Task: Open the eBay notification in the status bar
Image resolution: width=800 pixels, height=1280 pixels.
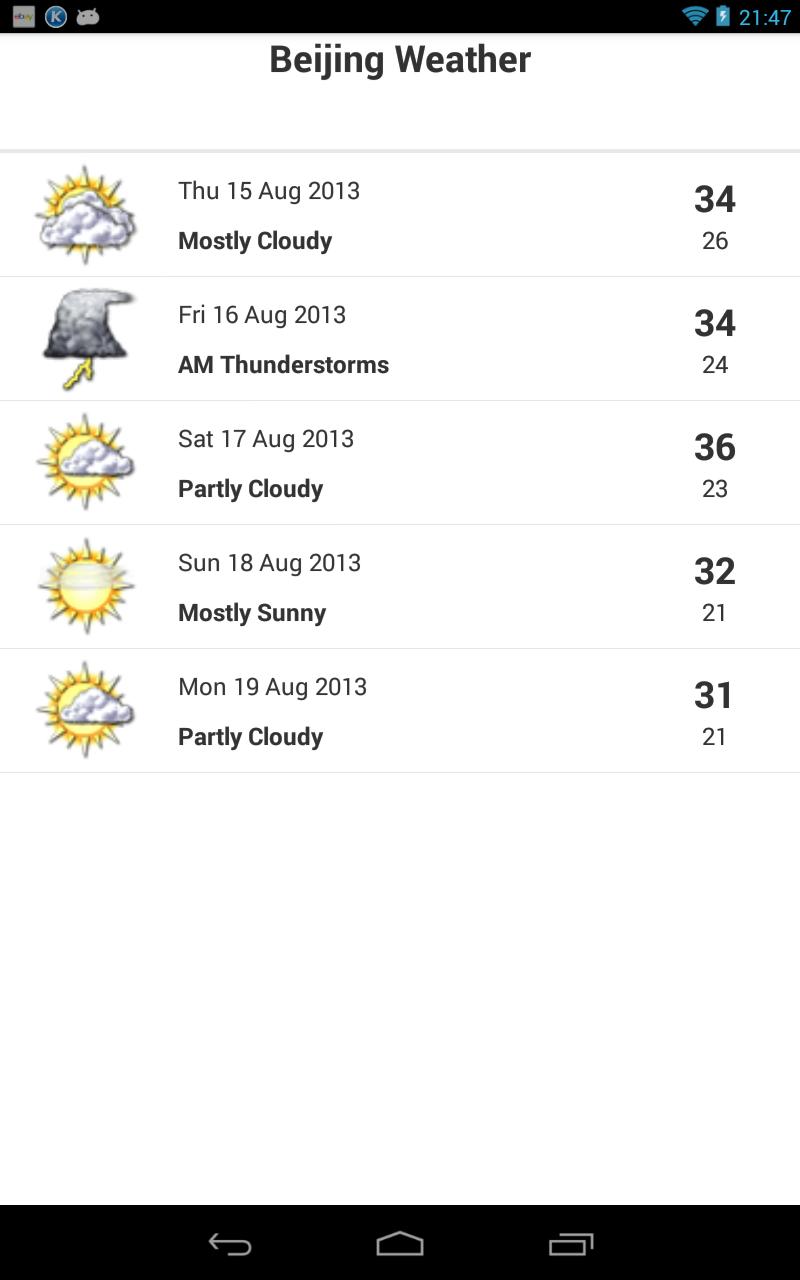Action: click(22, 16)
